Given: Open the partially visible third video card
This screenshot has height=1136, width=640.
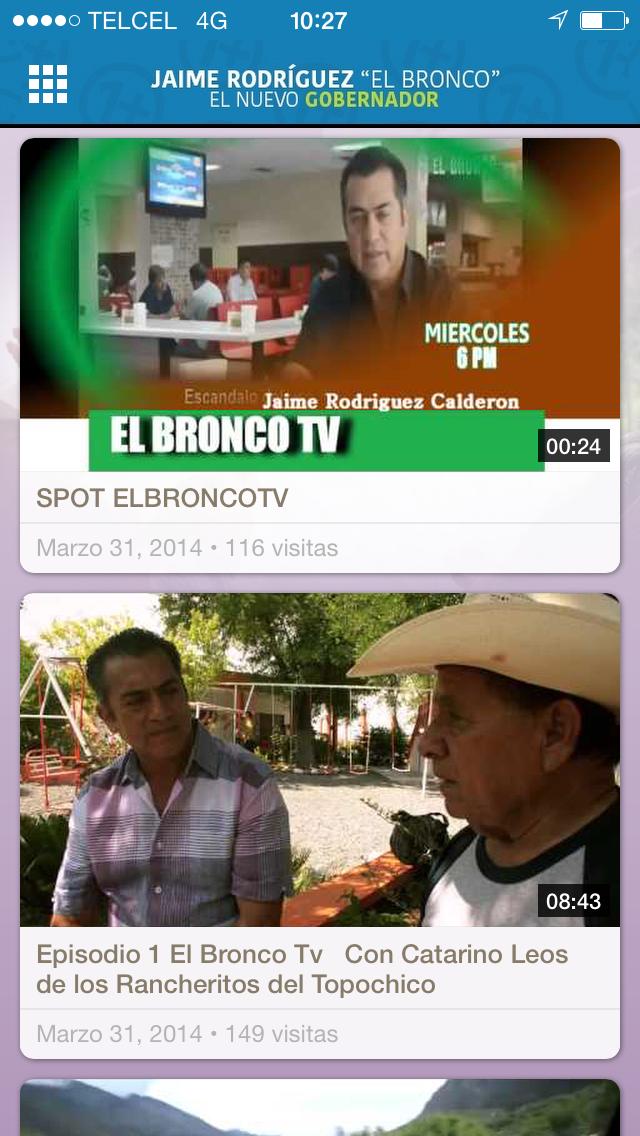Looking at the screenshot, I should point(320,1108).
